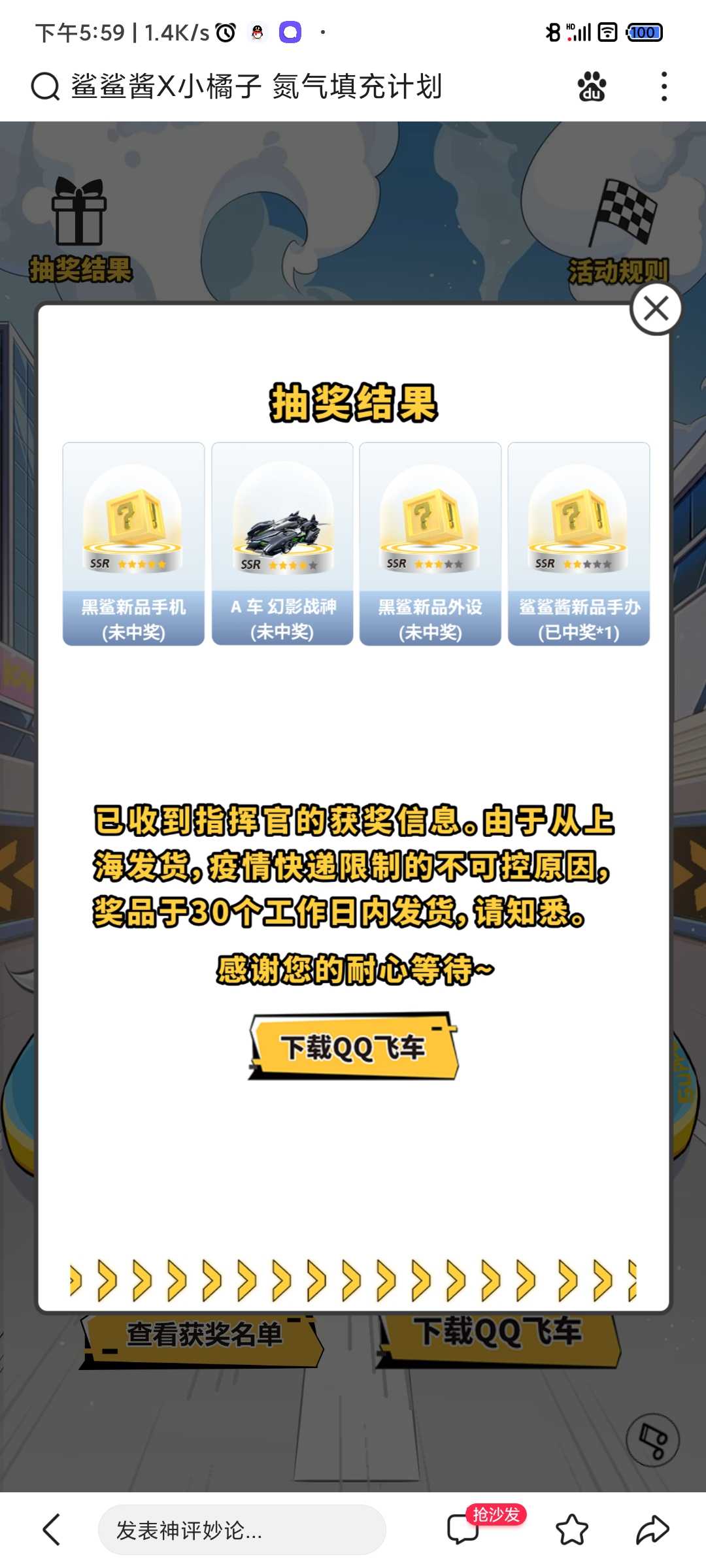Share this page
Viewport: 706px width, 1568px height.
[652, 1529]
